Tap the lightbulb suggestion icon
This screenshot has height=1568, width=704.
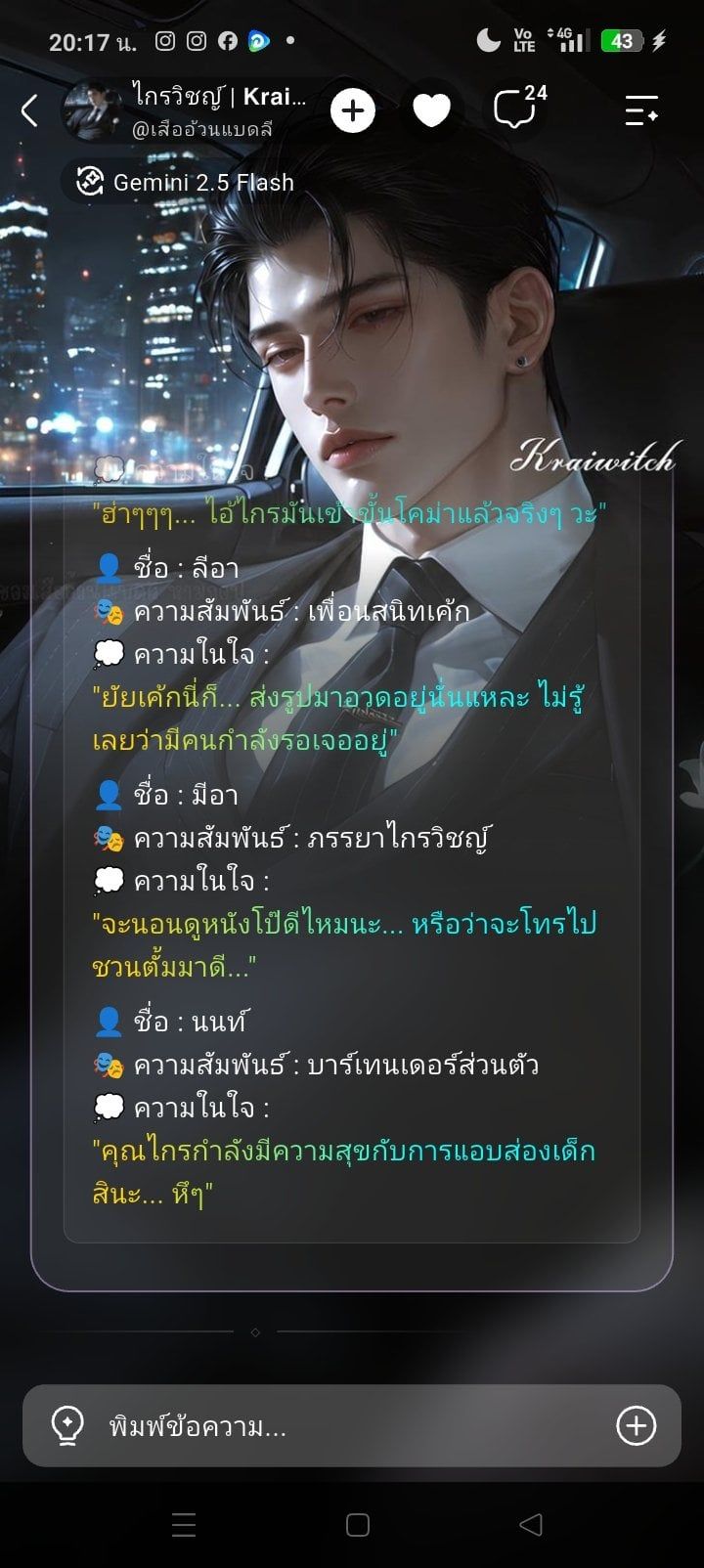[x=67, y=1425]
